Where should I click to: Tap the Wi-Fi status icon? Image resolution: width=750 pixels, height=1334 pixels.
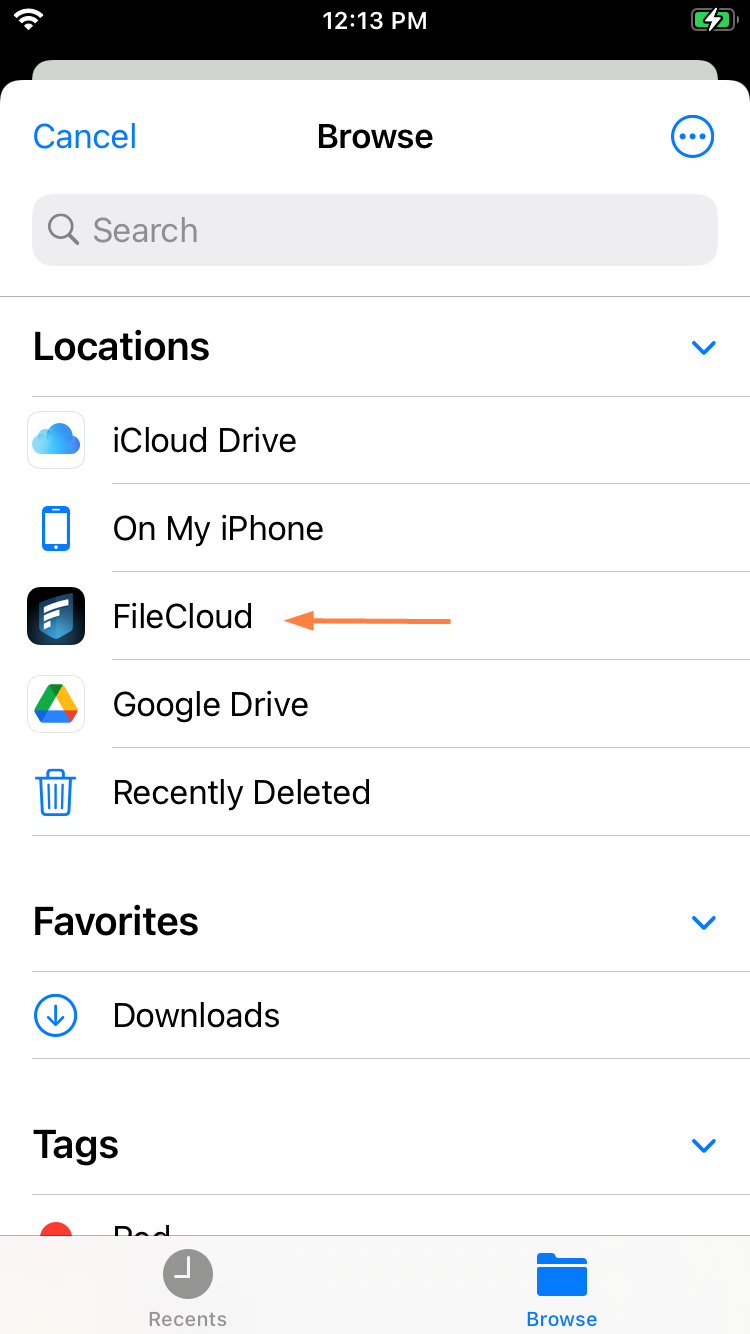coord(27,18)
